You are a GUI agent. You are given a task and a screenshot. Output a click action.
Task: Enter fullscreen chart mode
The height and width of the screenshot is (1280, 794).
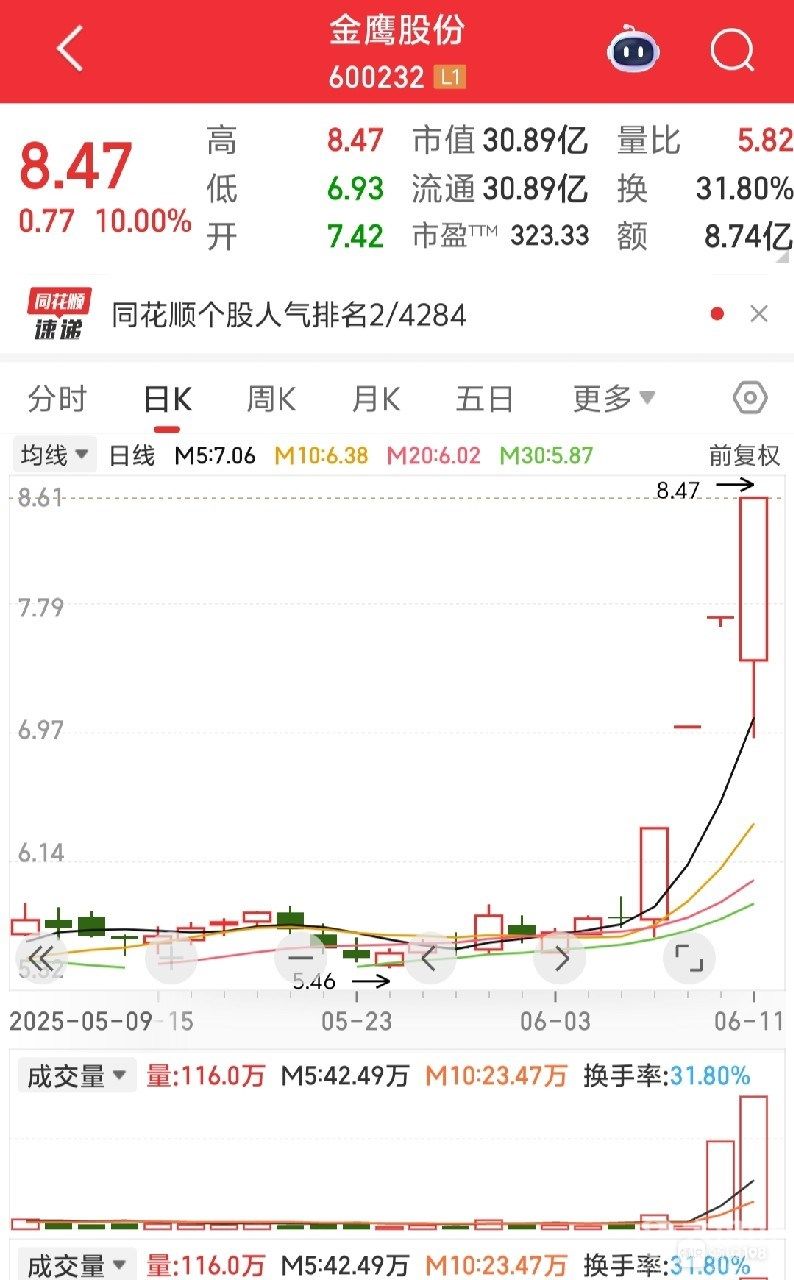point(690,959)
